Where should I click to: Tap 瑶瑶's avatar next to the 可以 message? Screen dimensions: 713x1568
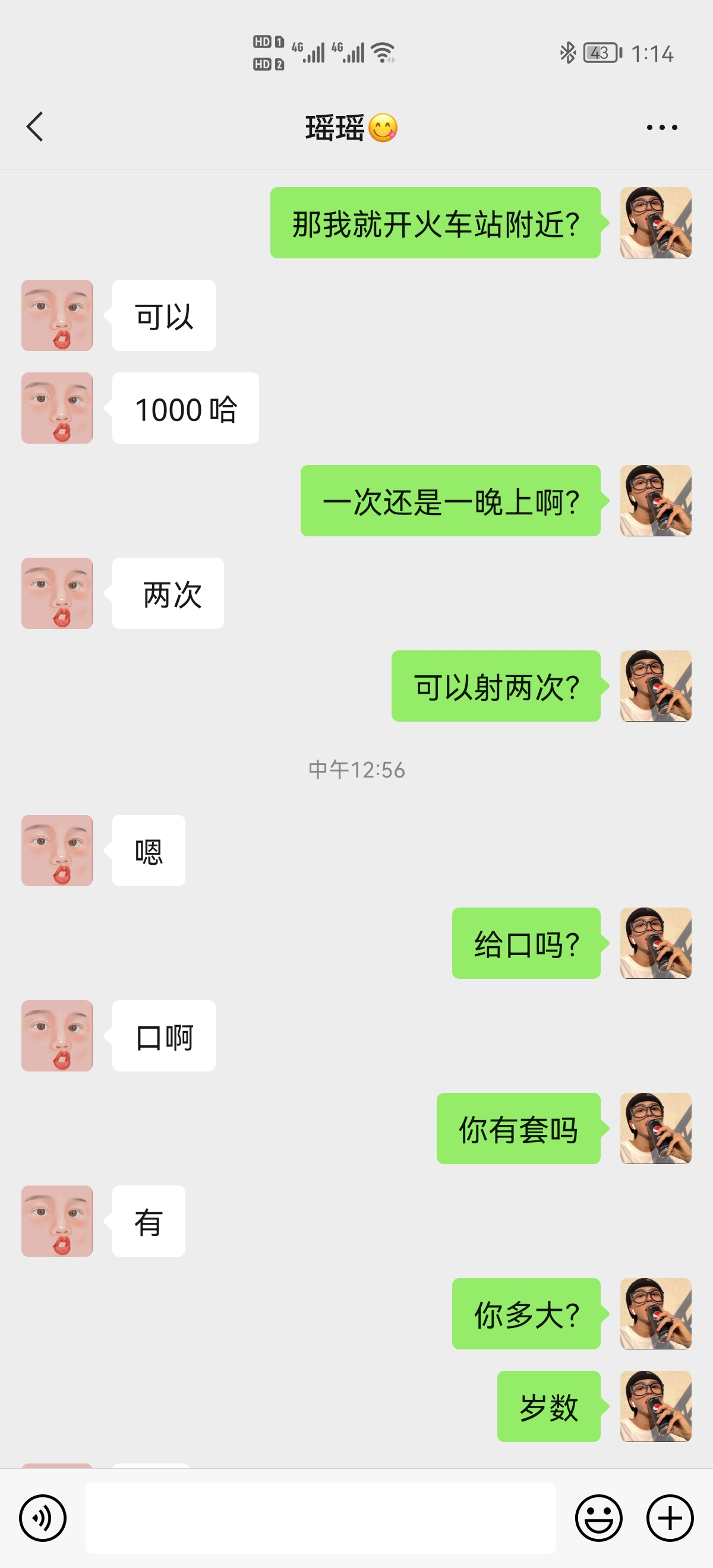(x=56, y=315)
